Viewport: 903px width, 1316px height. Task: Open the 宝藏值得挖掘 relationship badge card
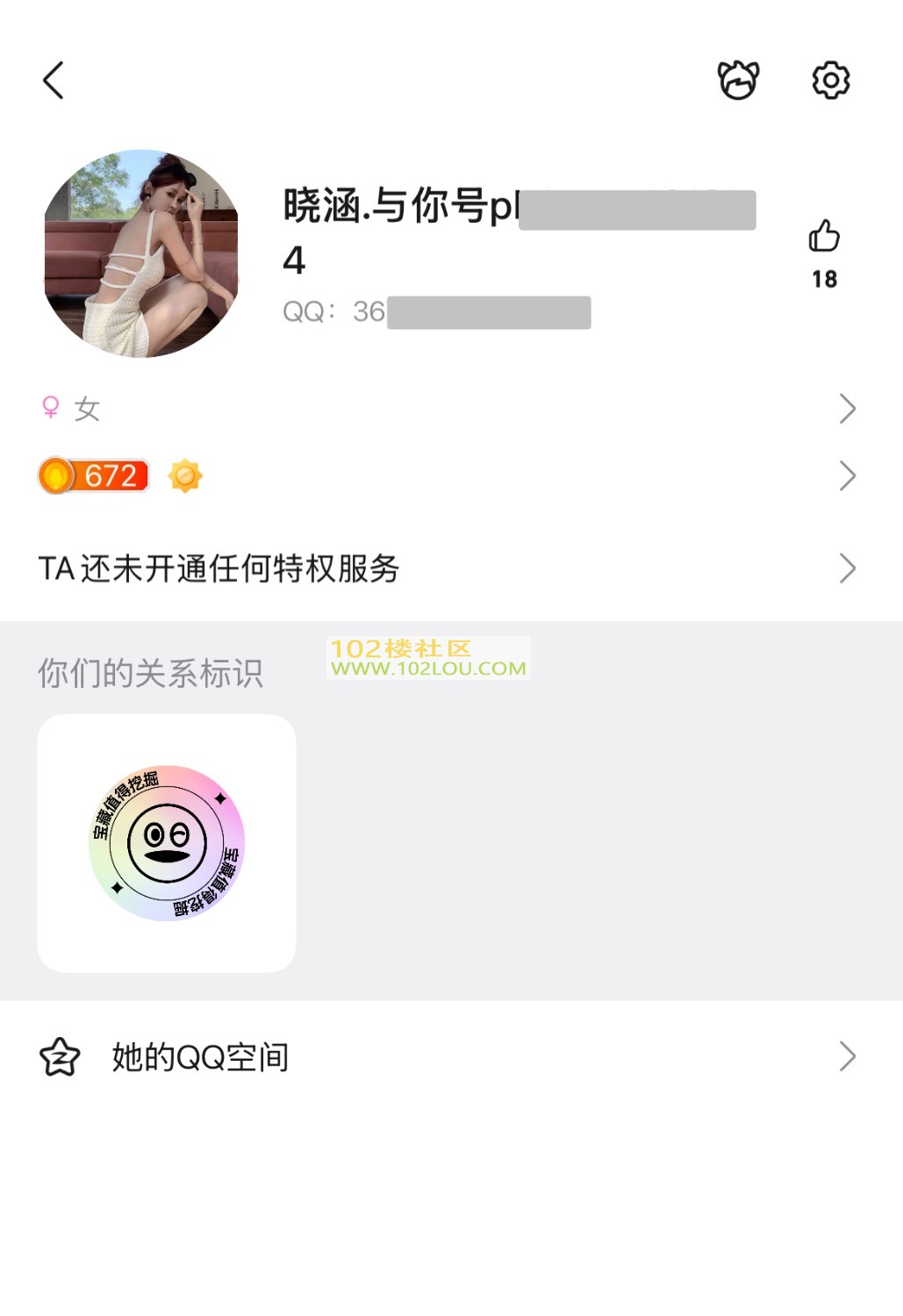pos(167,843)
